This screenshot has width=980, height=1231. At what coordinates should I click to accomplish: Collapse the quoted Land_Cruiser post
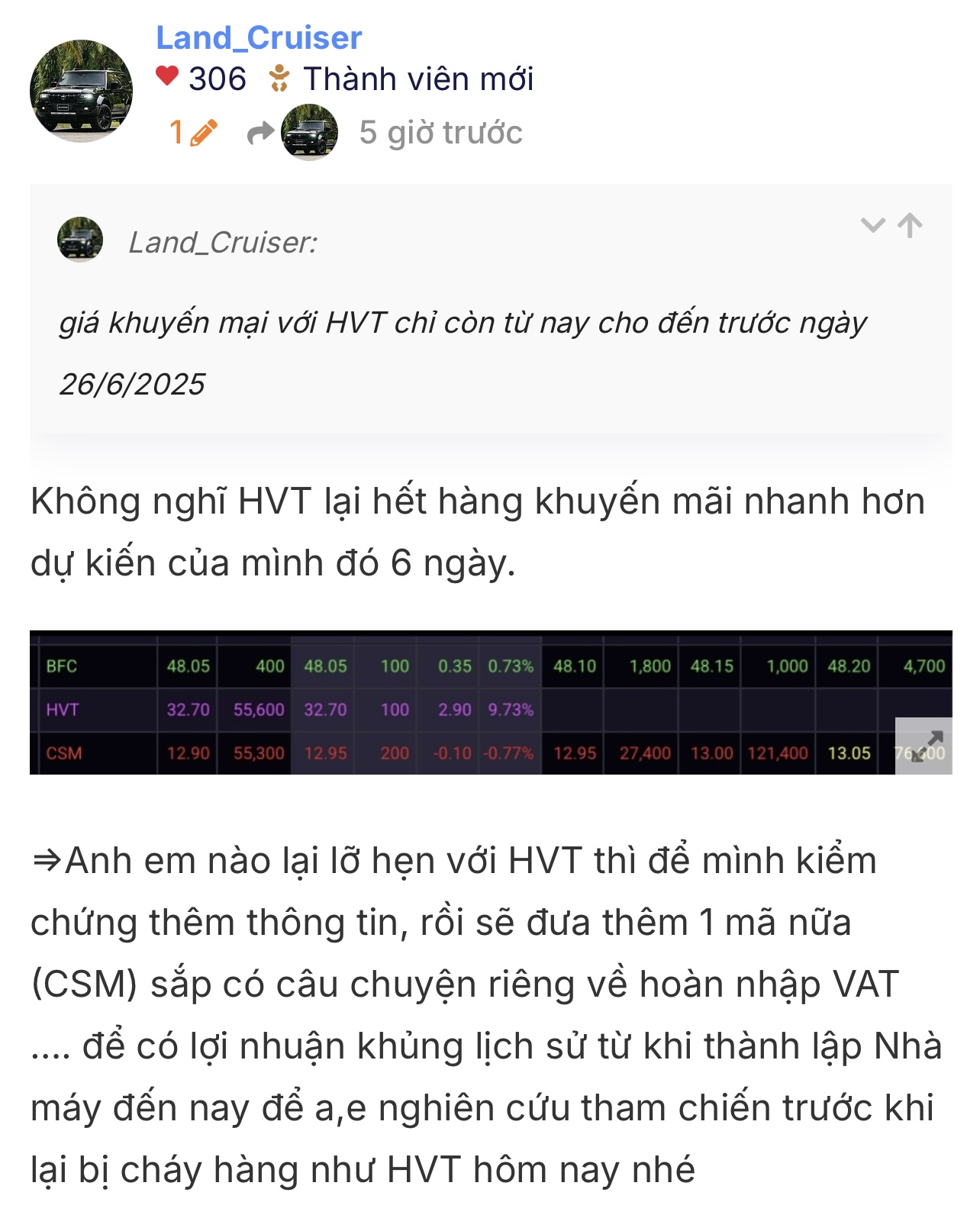[x=872, y=225]
